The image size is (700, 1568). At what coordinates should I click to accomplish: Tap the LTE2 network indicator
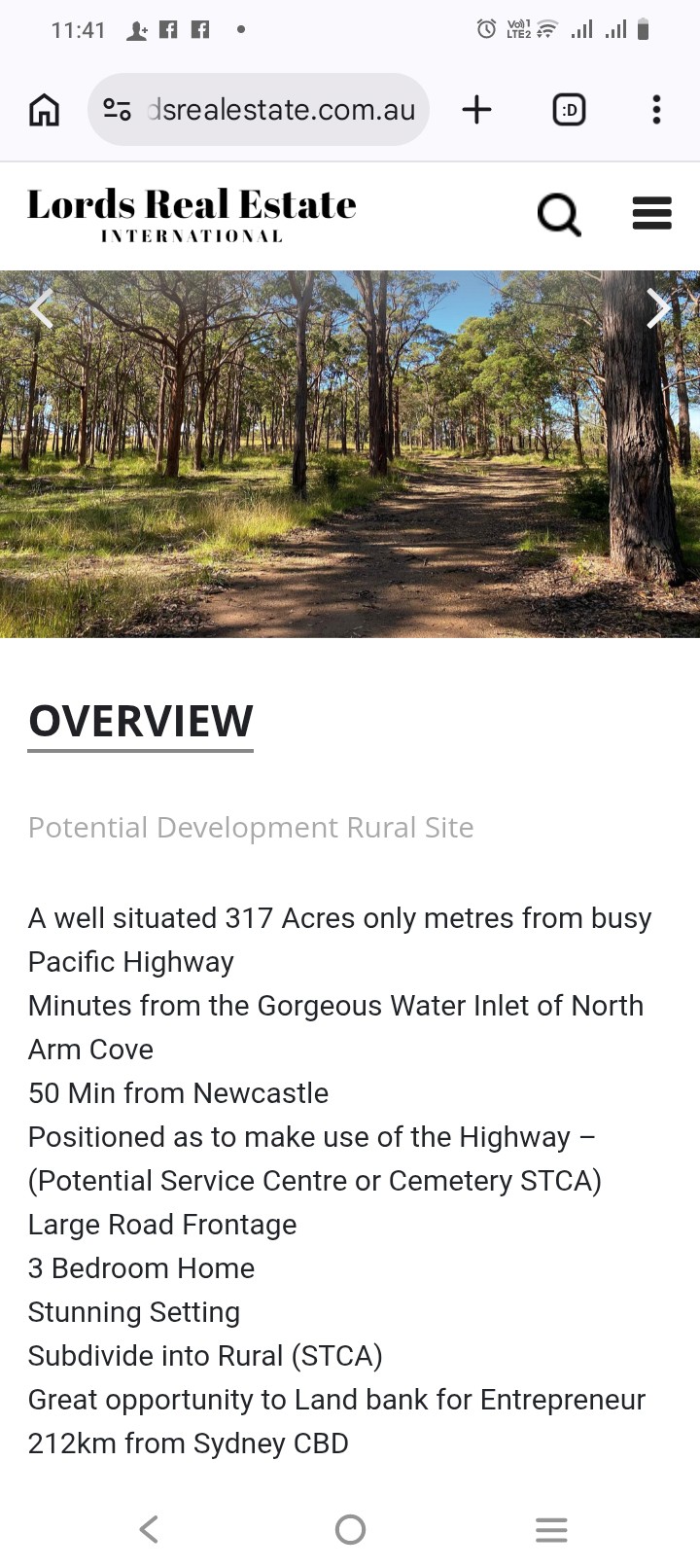(x=516, y=29)
